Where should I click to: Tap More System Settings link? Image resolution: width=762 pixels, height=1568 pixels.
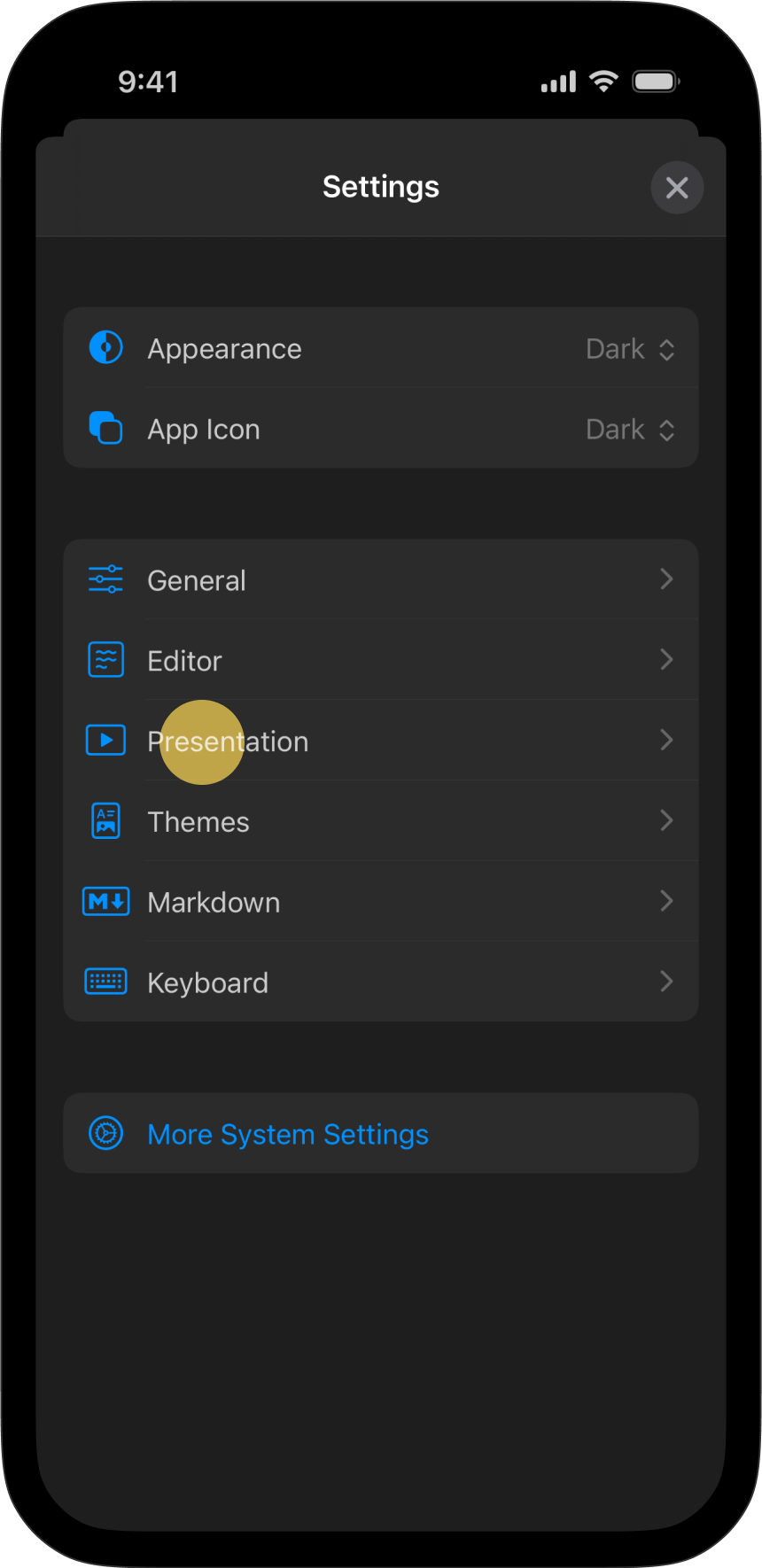point(288,1134)
